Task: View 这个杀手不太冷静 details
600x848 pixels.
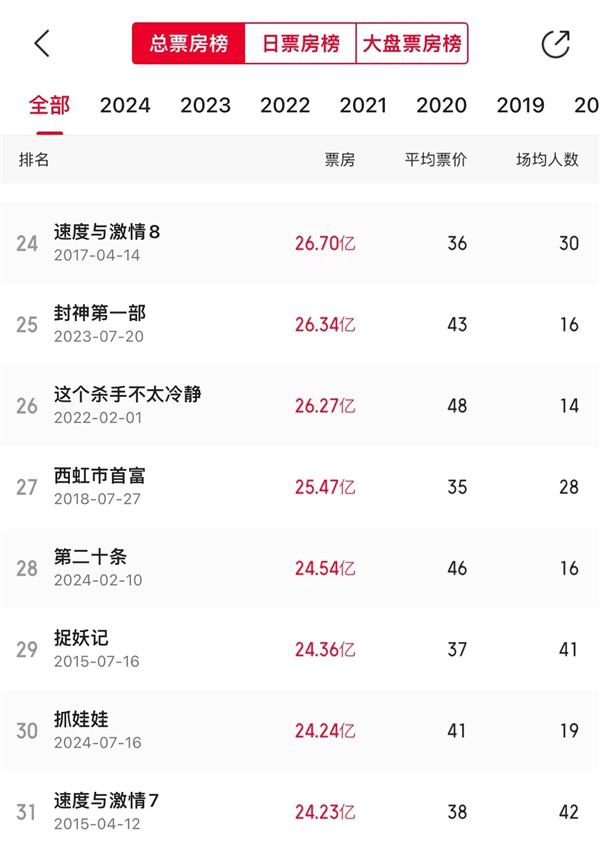Action: pyautogui.click(x=127, y=395)
